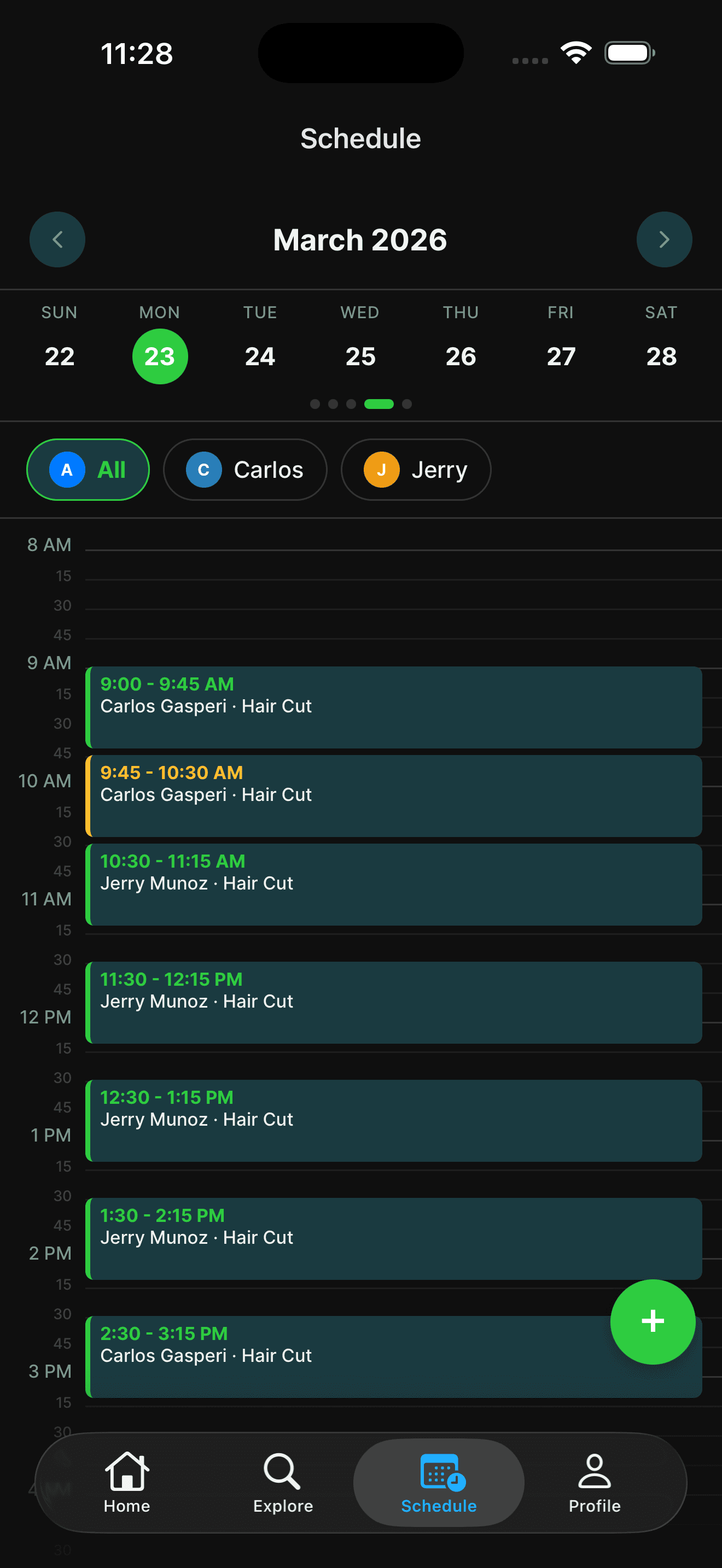
Task: Go to previous week with left chevron
Action: (57, 239)
